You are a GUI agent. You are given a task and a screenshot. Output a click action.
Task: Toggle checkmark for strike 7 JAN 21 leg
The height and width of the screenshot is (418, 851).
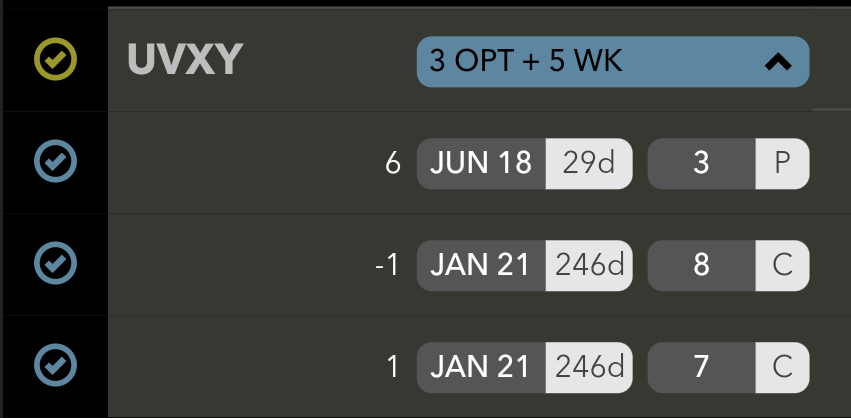point(54,366)
